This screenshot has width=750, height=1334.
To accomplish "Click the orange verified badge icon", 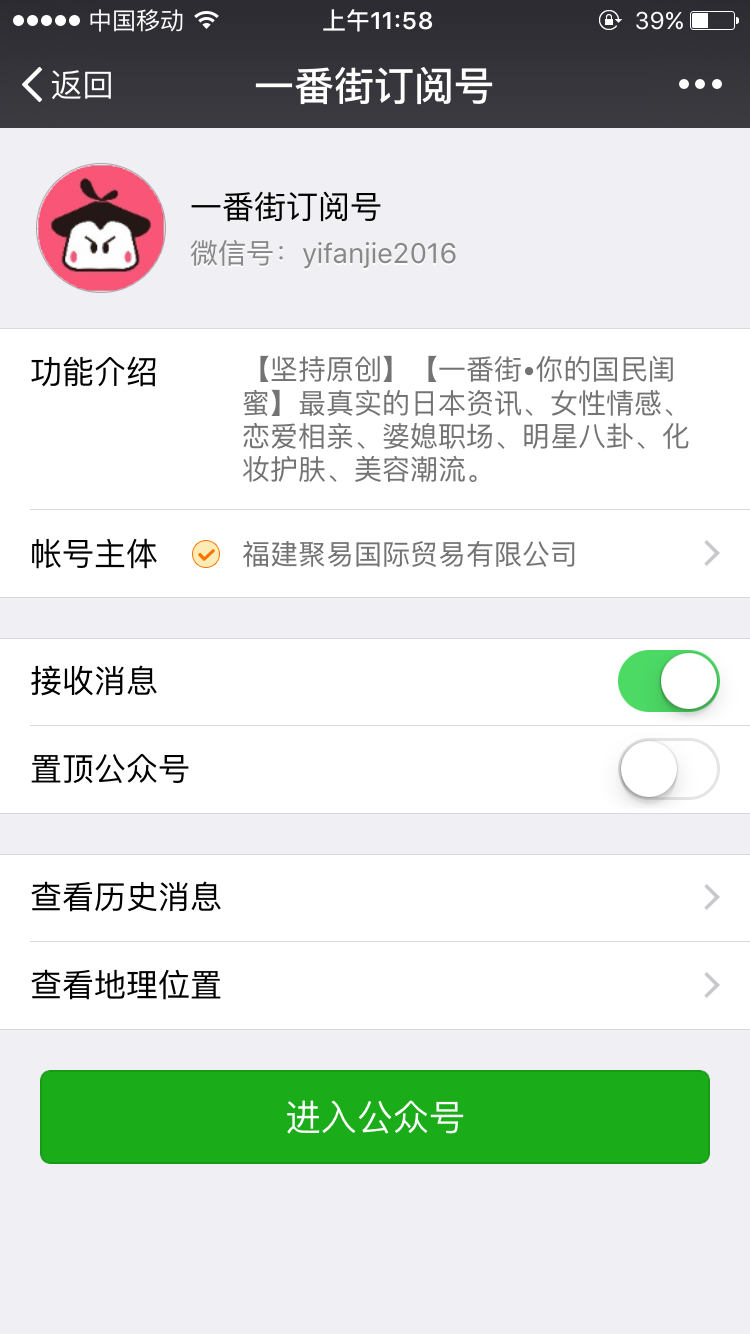I will (x=205, y=553).
